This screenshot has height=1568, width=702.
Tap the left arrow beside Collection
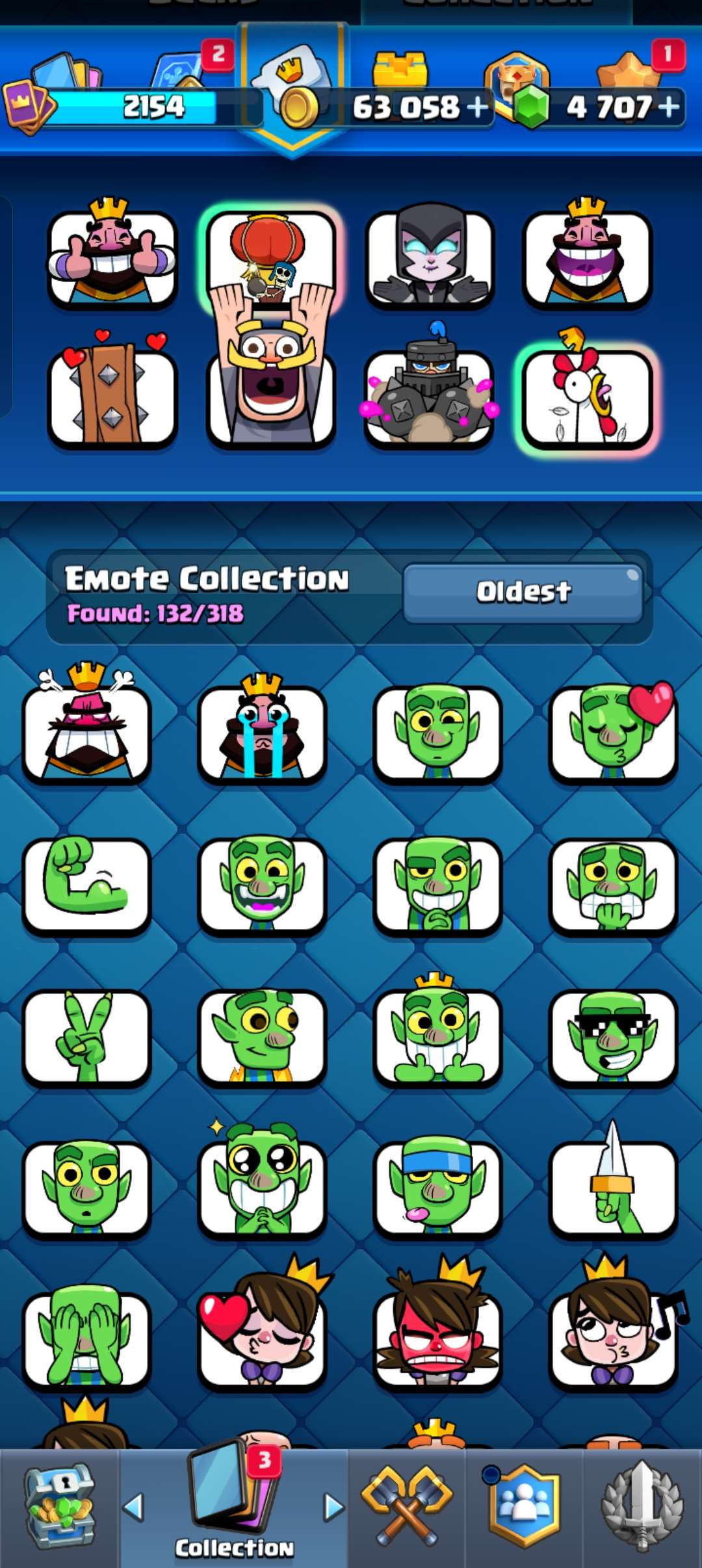(133, 1507)
